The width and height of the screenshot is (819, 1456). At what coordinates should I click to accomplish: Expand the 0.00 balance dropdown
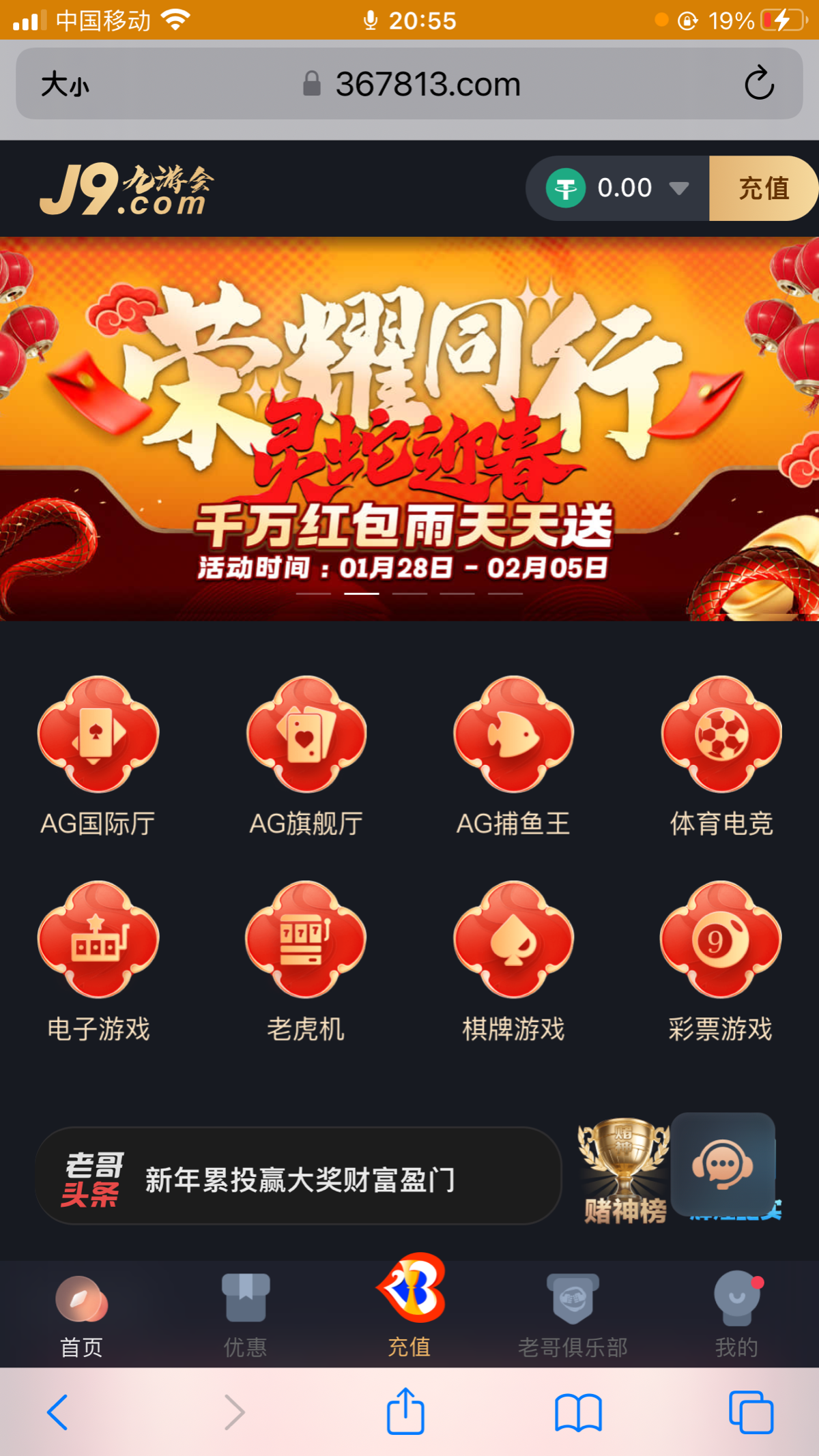click(x=678, y=188)
